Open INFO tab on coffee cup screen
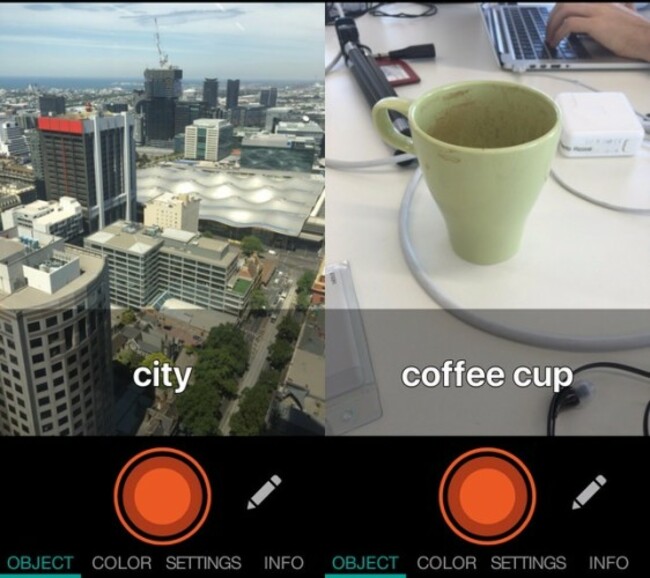 608,563
